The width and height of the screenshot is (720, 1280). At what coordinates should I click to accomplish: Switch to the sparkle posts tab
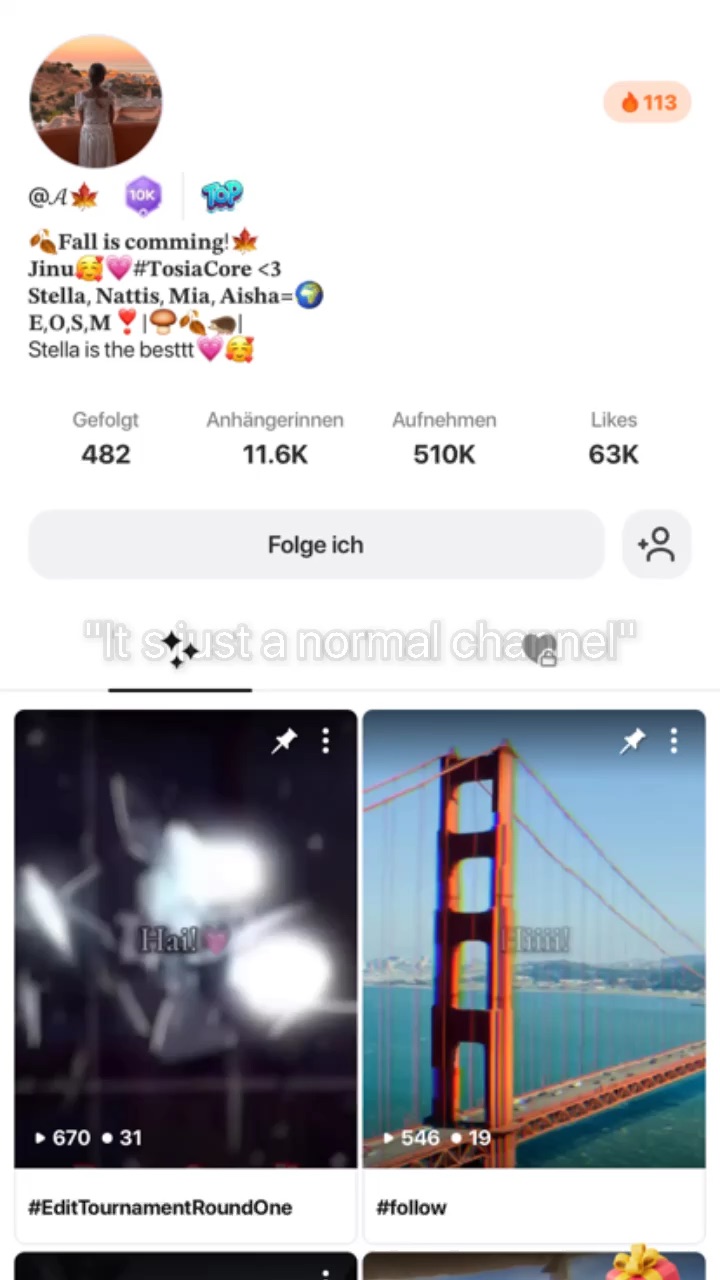(180, 650)
